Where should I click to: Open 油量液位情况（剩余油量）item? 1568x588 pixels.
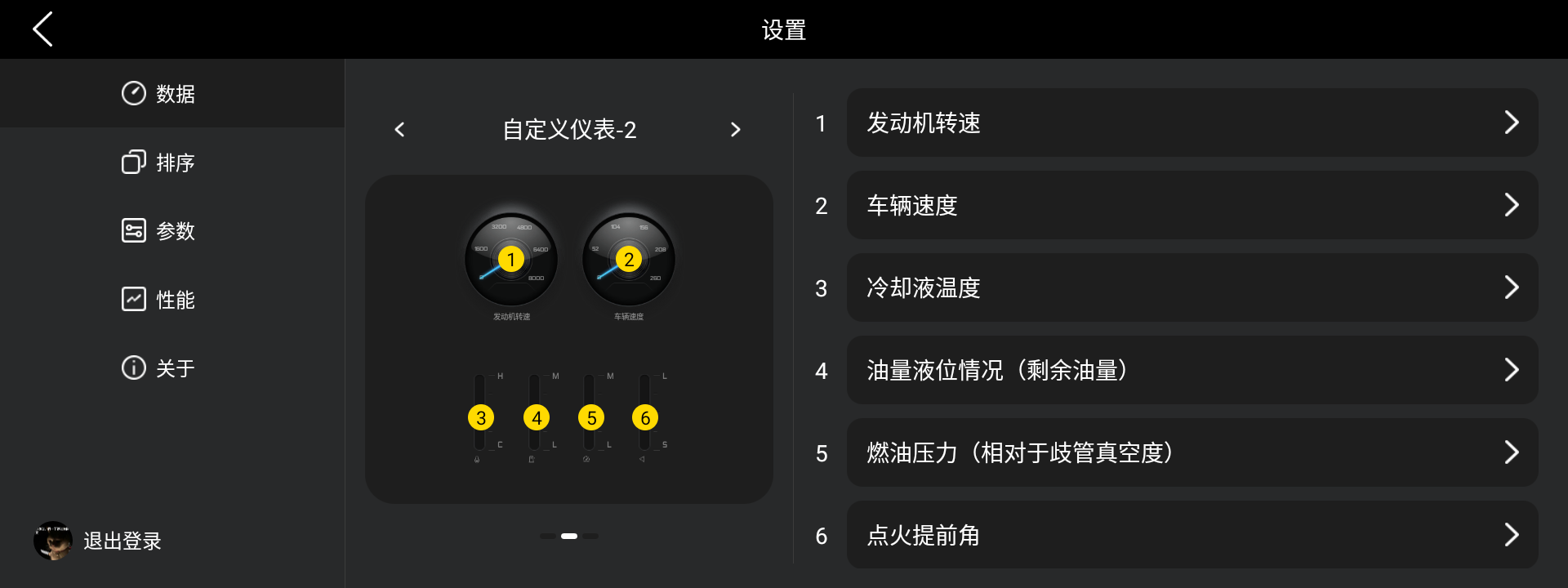pos(1192,371)
